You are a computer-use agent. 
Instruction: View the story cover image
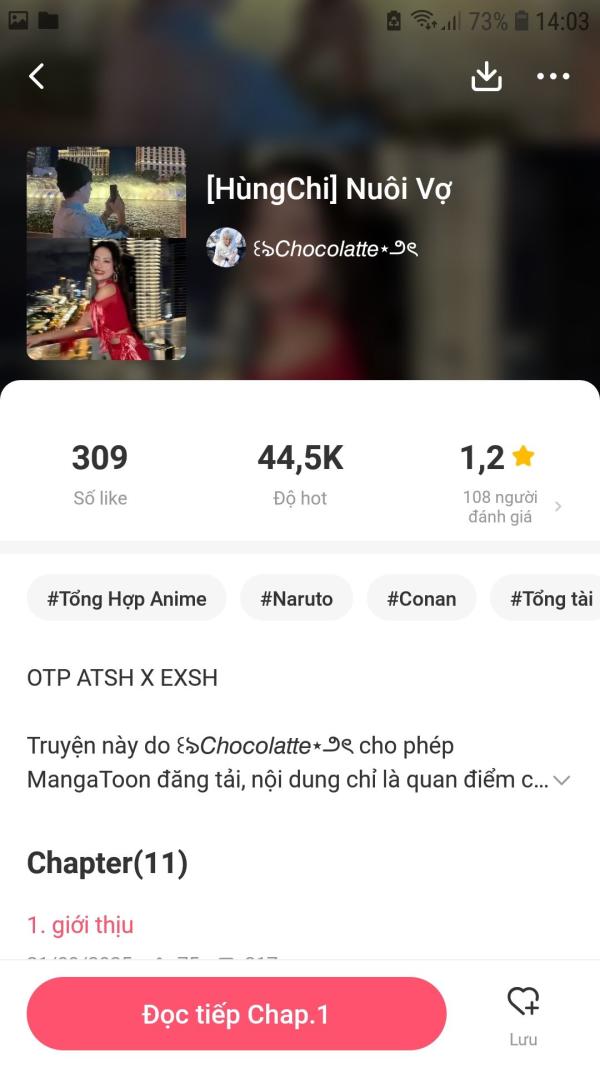pyautogui.click(x=106, y=252)
